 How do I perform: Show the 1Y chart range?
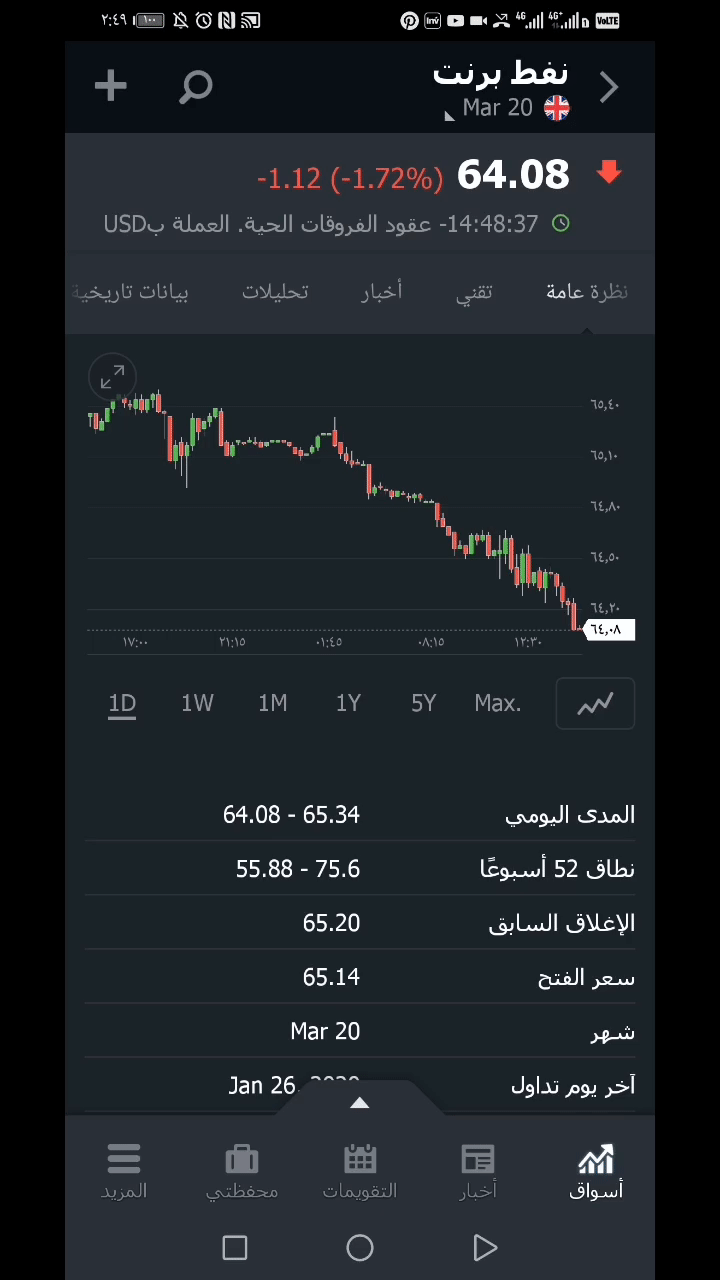coord(348,703)
